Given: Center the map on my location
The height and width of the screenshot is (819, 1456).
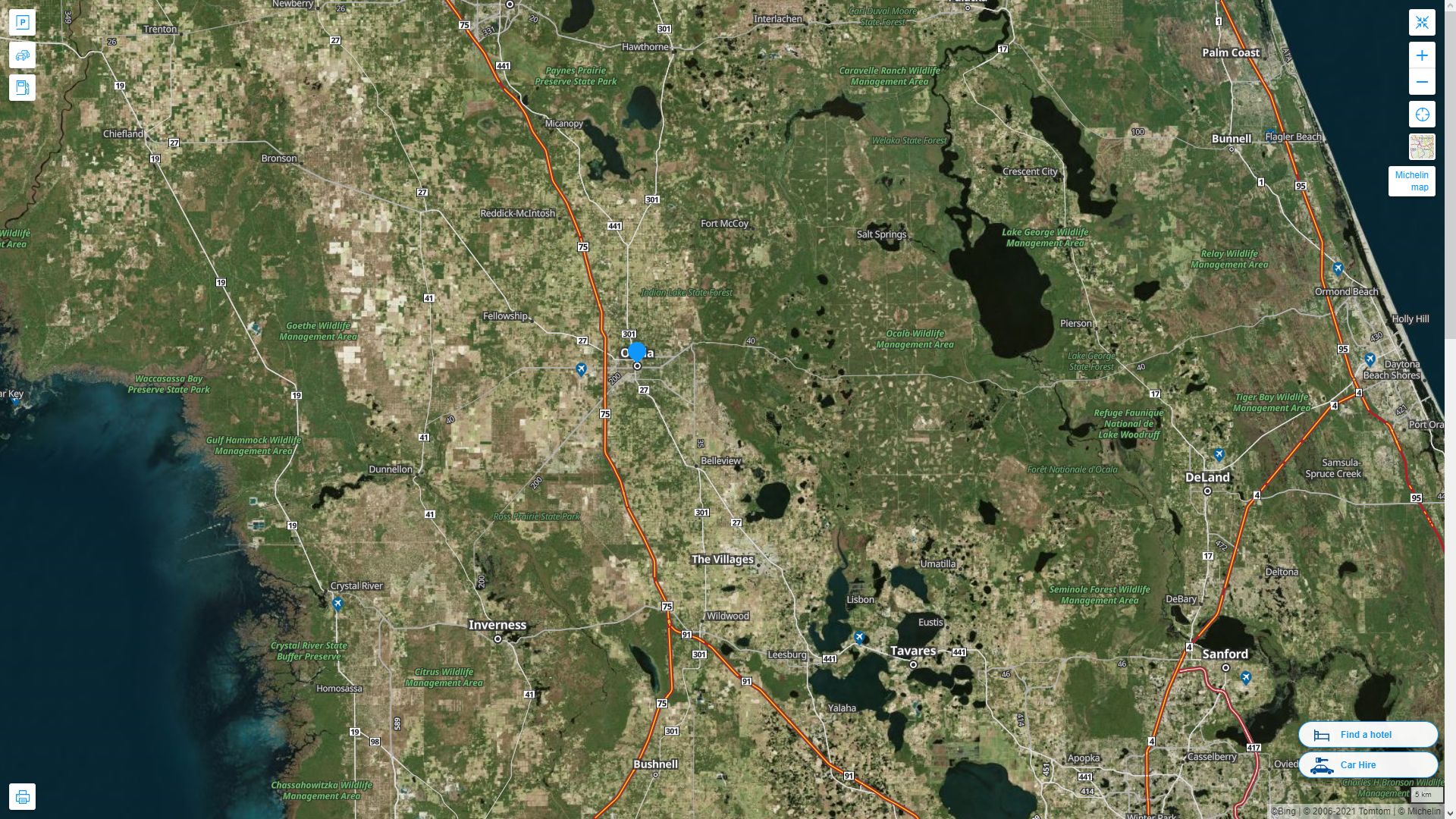Looking at the screenshot, I should (x=1422, y=115).
